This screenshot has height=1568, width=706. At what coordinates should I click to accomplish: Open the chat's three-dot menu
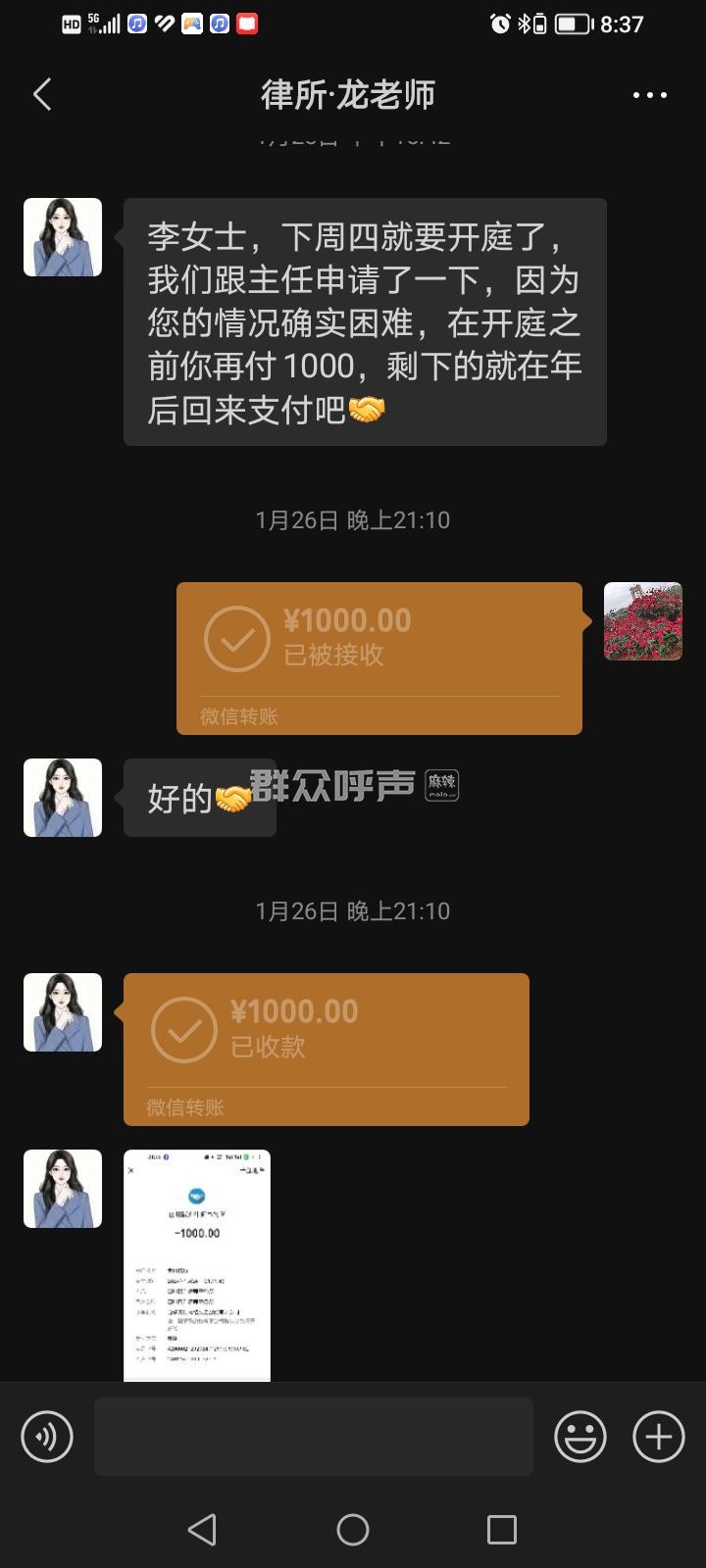click(x=649, y=95)
